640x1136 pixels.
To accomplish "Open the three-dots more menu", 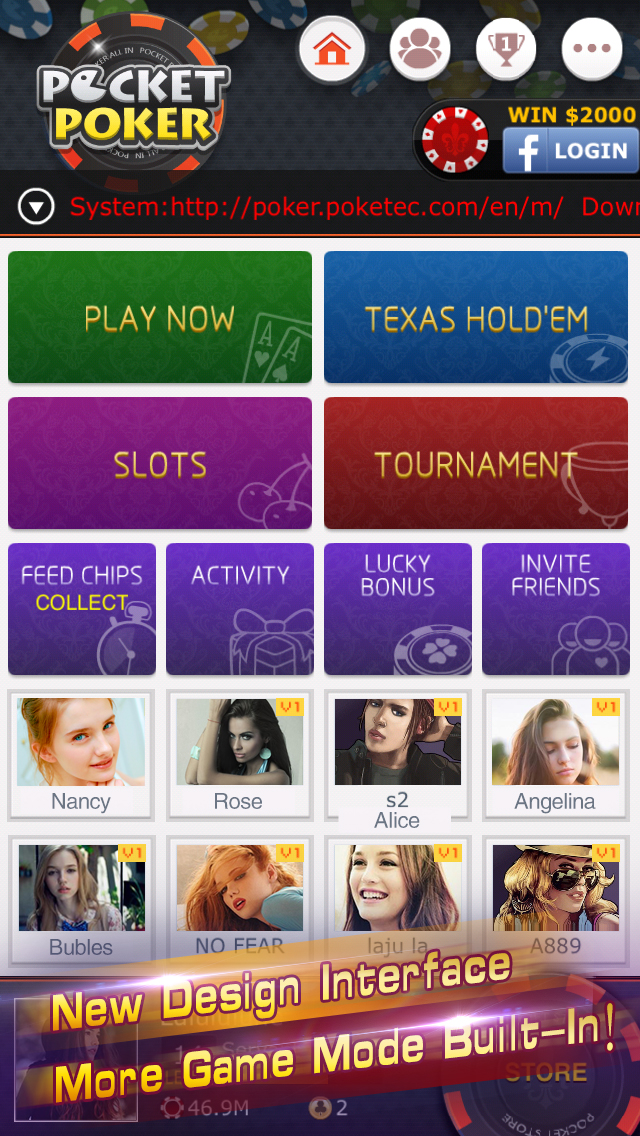I will coord(592,49).
